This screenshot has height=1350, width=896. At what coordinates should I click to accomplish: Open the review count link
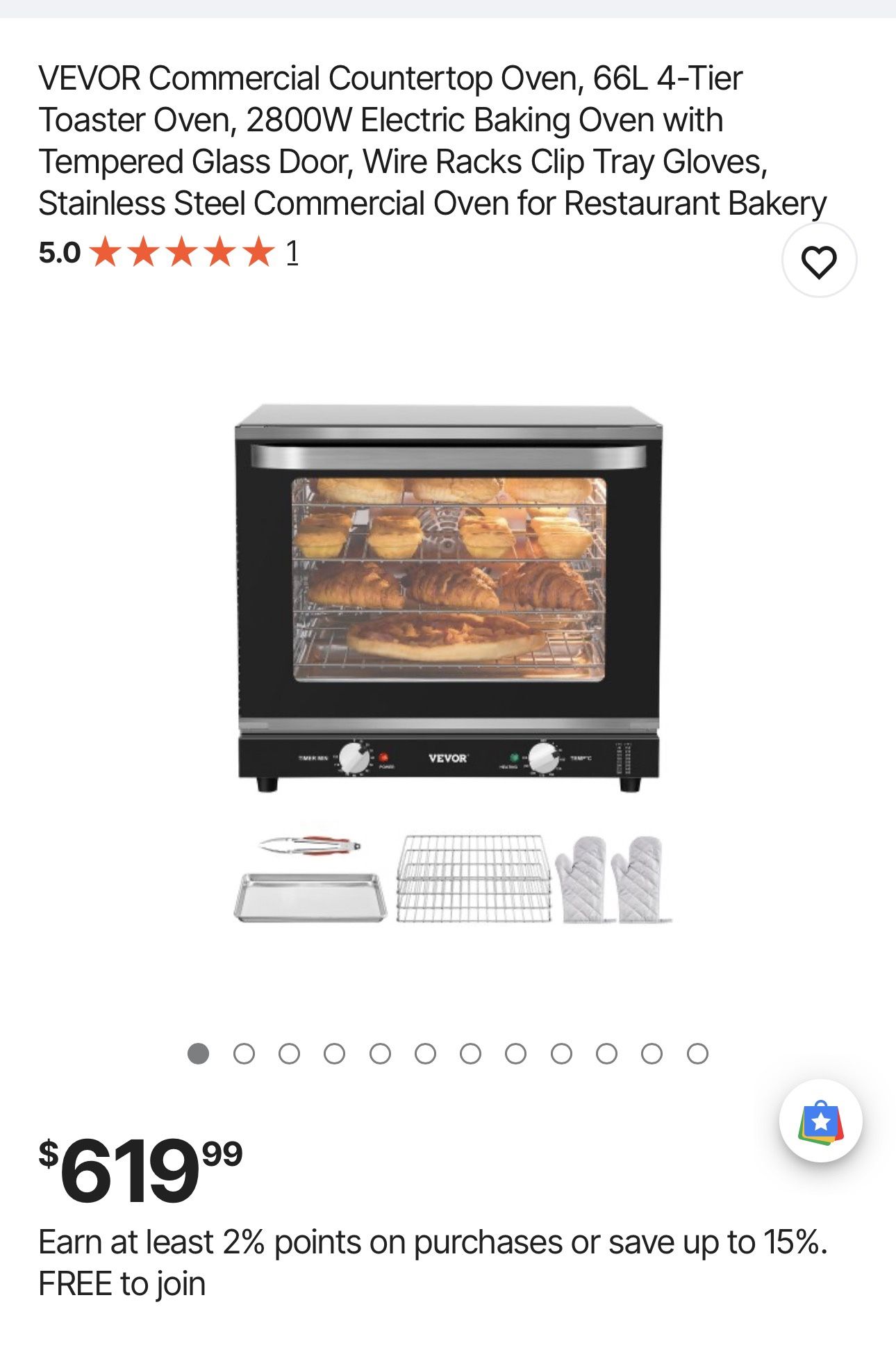tap(292, 252)
